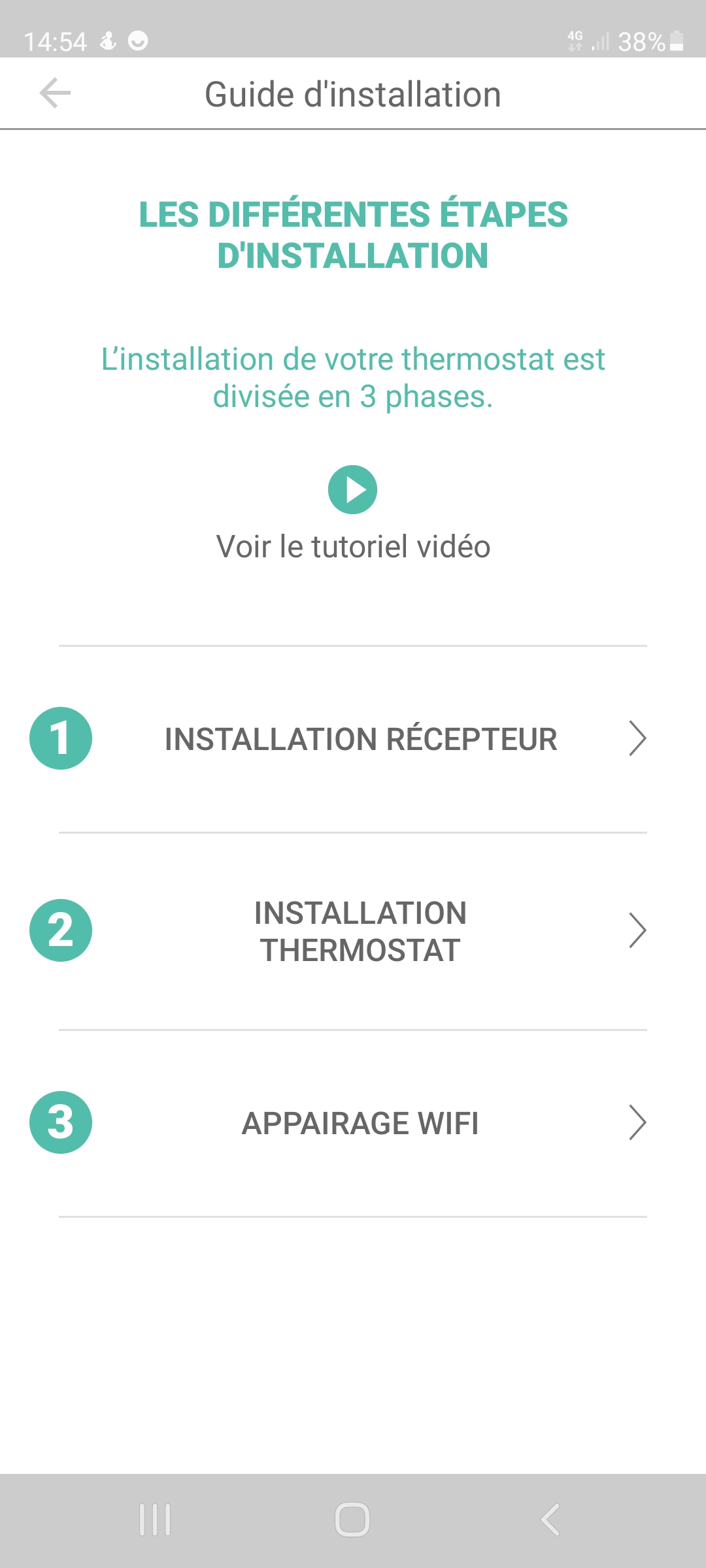Viewport: 706px width, 1568px height.
Task: Tap the system home button
Action: pos(352,1519)
